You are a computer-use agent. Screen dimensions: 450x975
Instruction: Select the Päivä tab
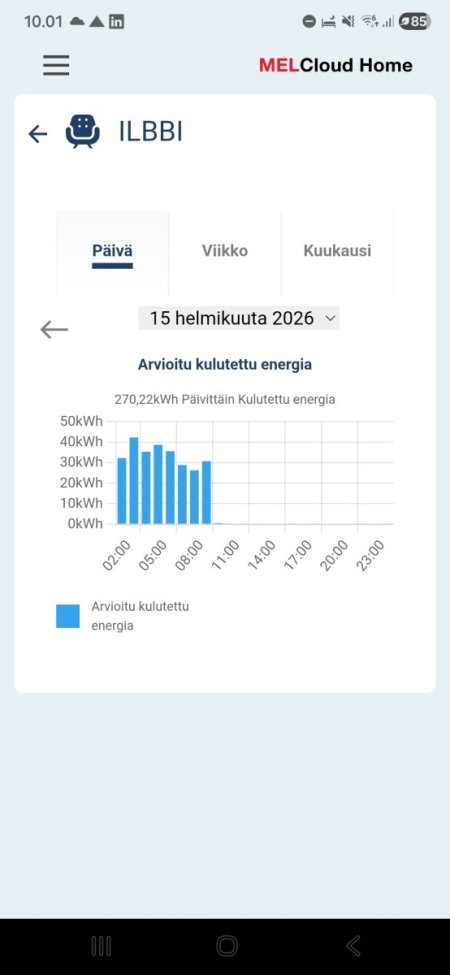pyautogui.click(x=112, y=251)
